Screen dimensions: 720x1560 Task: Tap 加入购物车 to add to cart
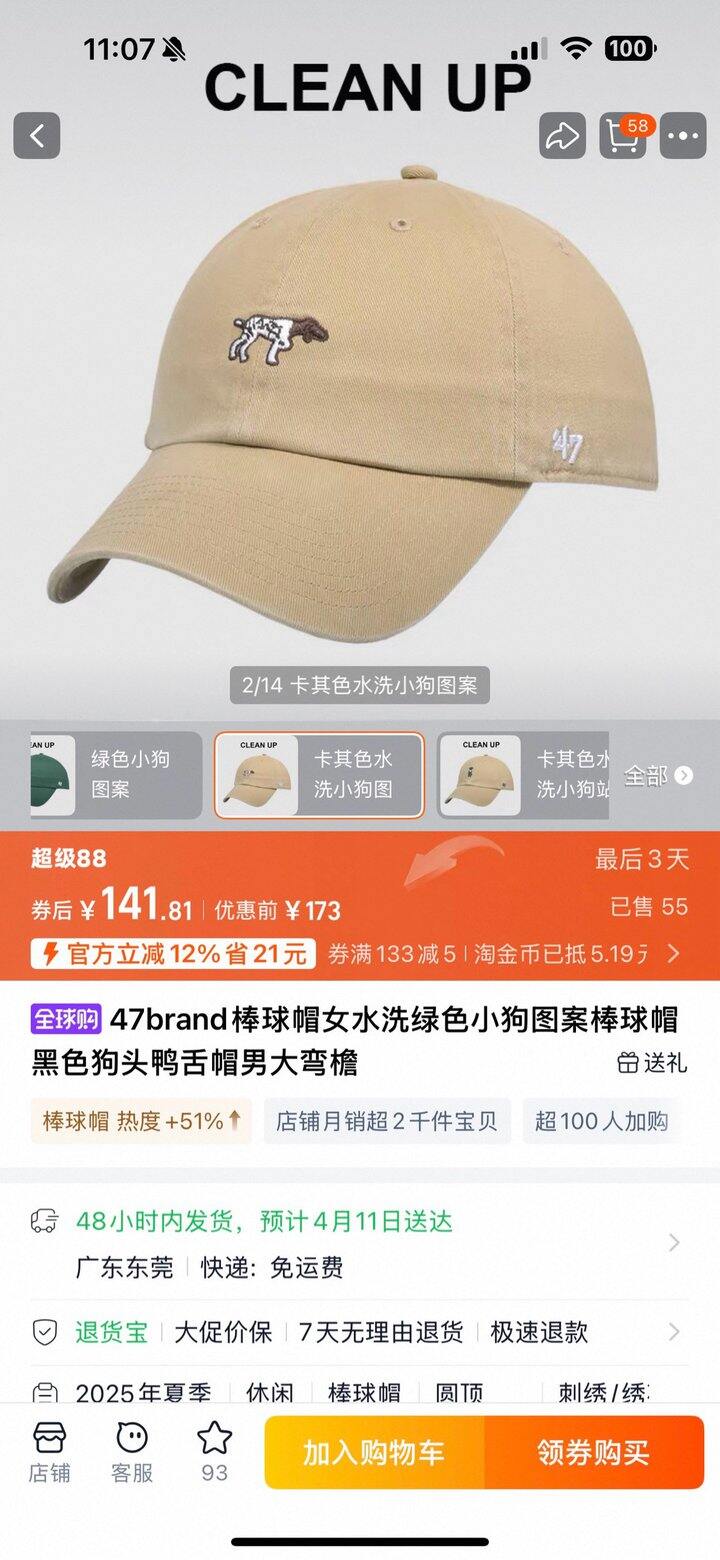[374, 1452]
